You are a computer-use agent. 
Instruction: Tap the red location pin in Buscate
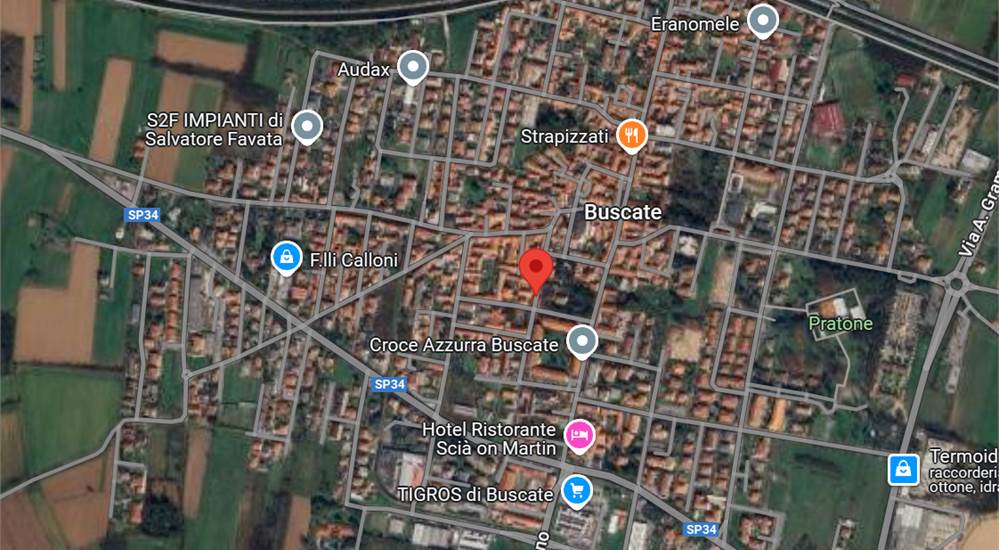[537, 268]
